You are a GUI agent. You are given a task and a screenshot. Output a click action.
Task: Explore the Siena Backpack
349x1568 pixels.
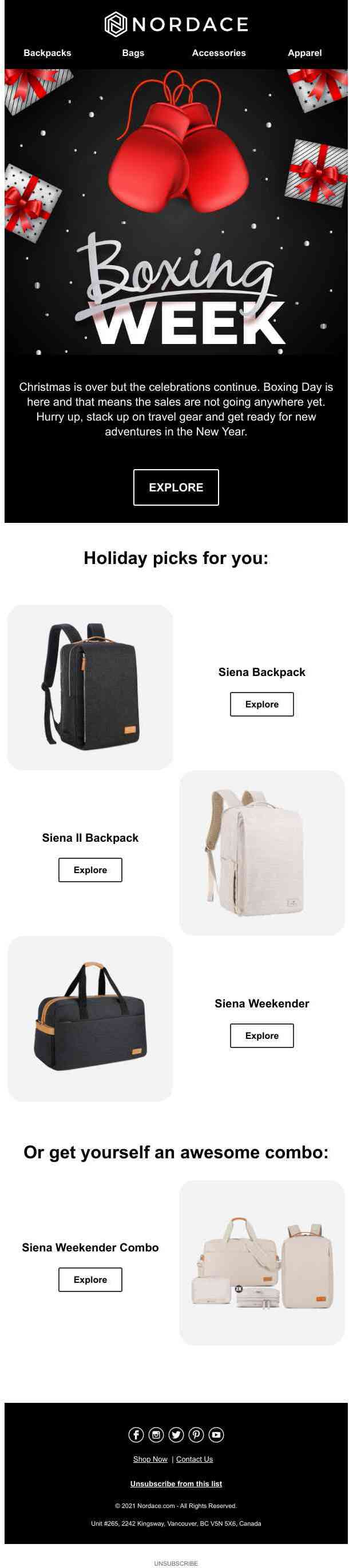pos(261,703)
